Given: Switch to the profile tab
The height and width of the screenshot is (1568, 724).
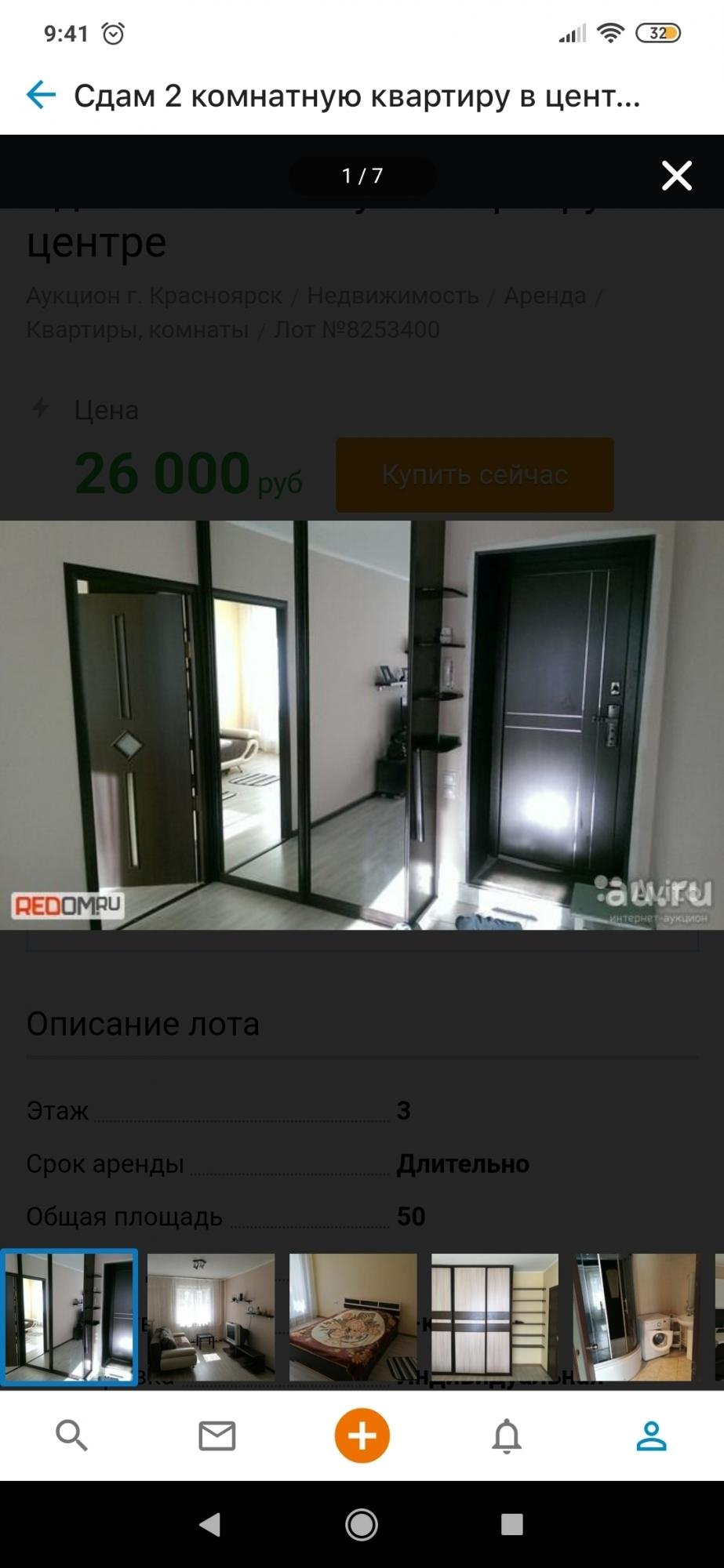Looking at the screenshot, I should coord(651,1436).
